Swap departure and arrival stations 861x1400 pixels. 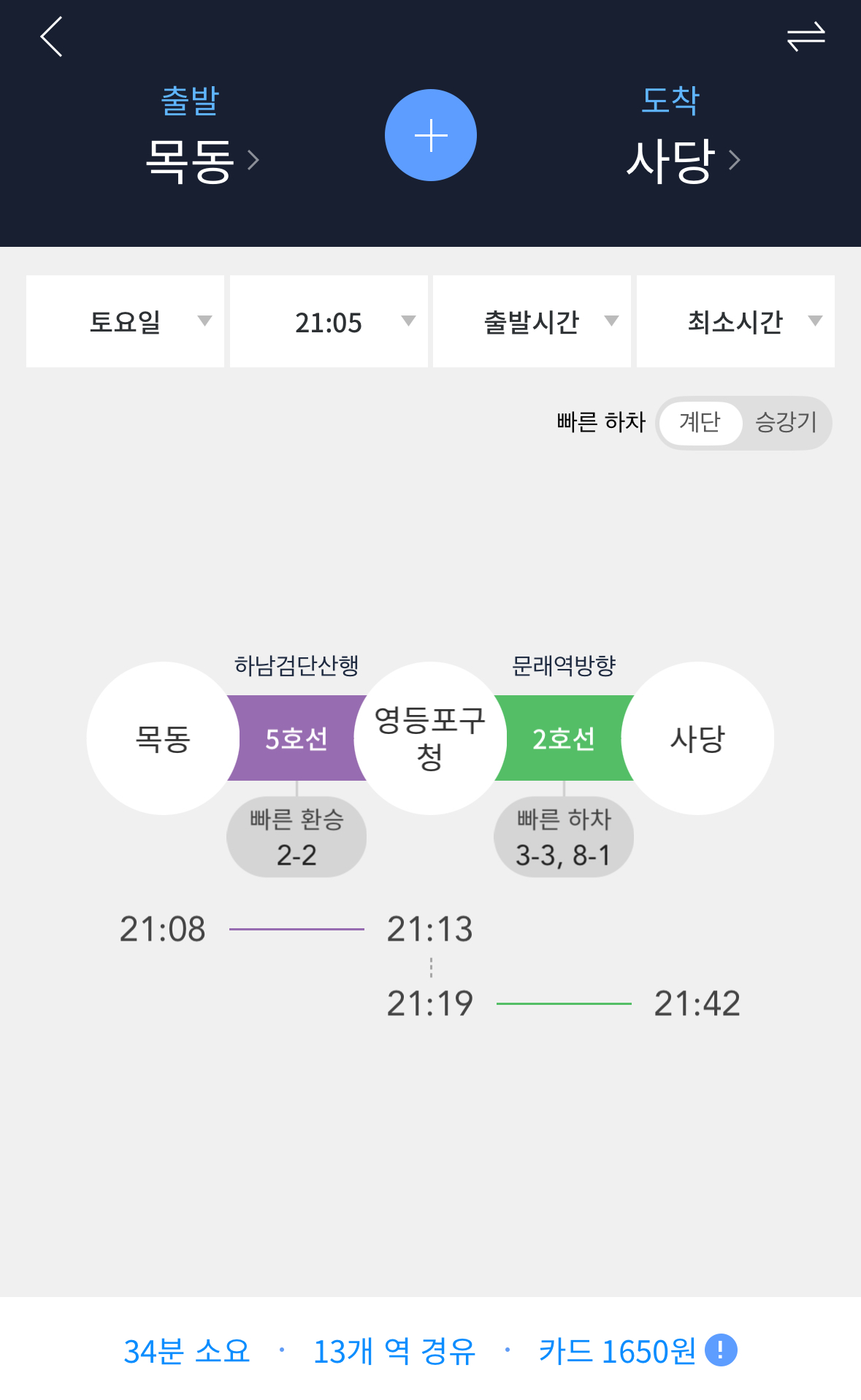(x=805, y=37)
